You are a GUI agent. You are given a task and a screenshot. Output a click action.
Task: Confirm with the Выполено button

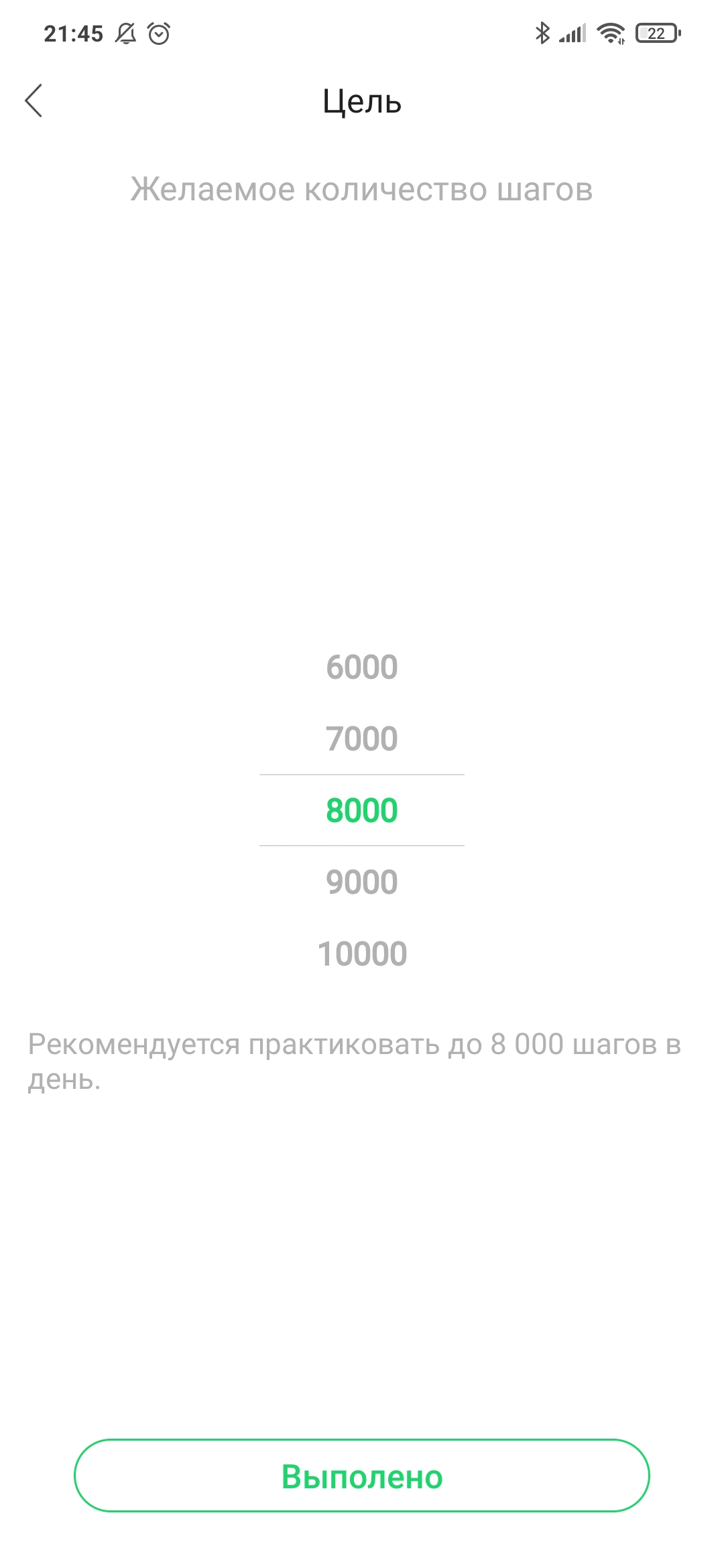(362, 1476)
